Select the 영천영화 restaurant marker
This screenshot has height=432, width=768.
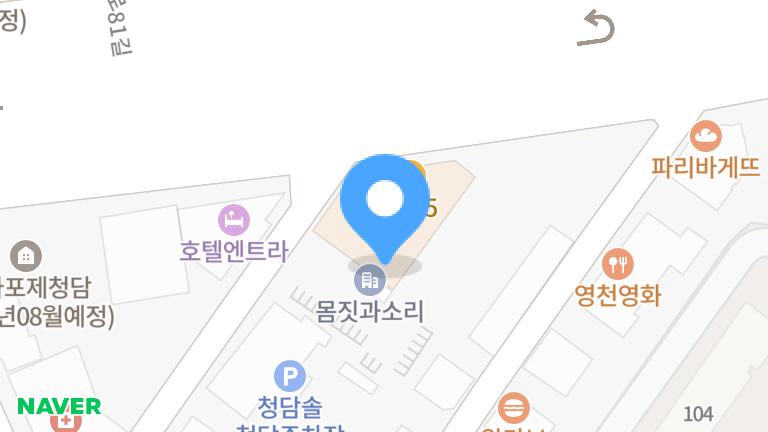(x=618, y=264)
